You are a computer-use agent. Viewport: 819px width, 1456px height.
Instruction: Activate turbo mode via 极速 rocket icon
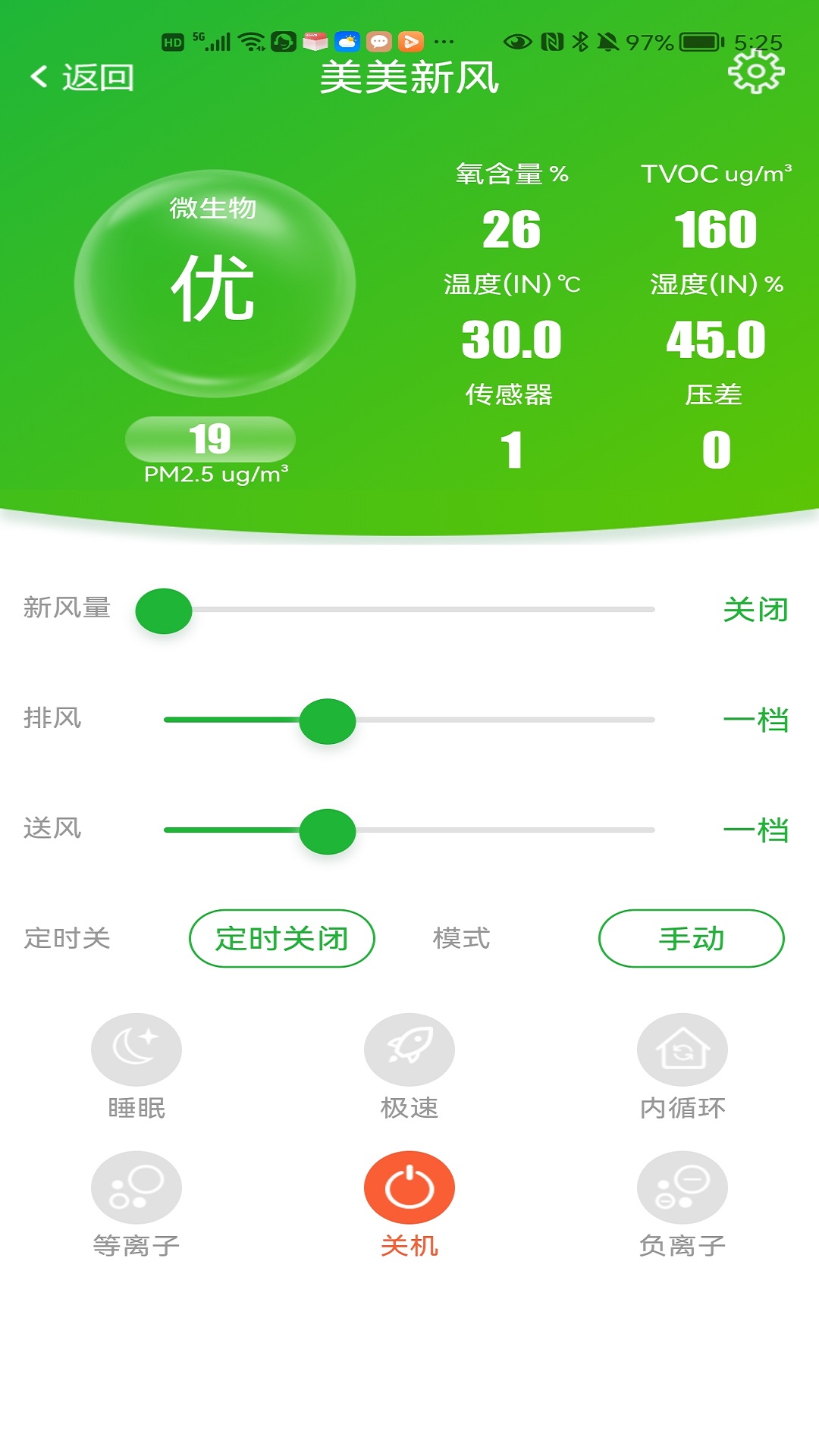click(x=409, y=1049)
